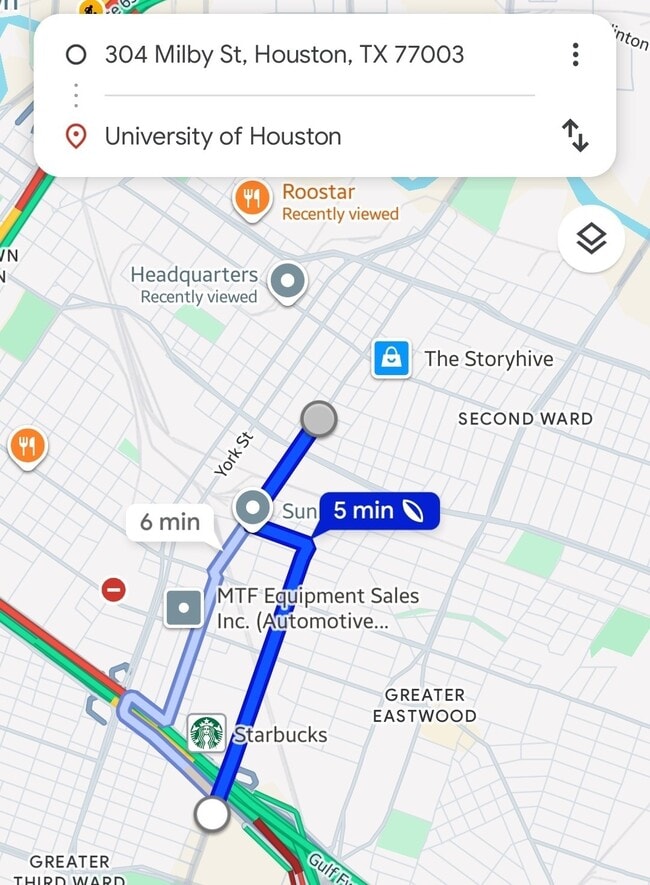Swap start and destination locations
The image size is (650, 885).
pos(575,136)
